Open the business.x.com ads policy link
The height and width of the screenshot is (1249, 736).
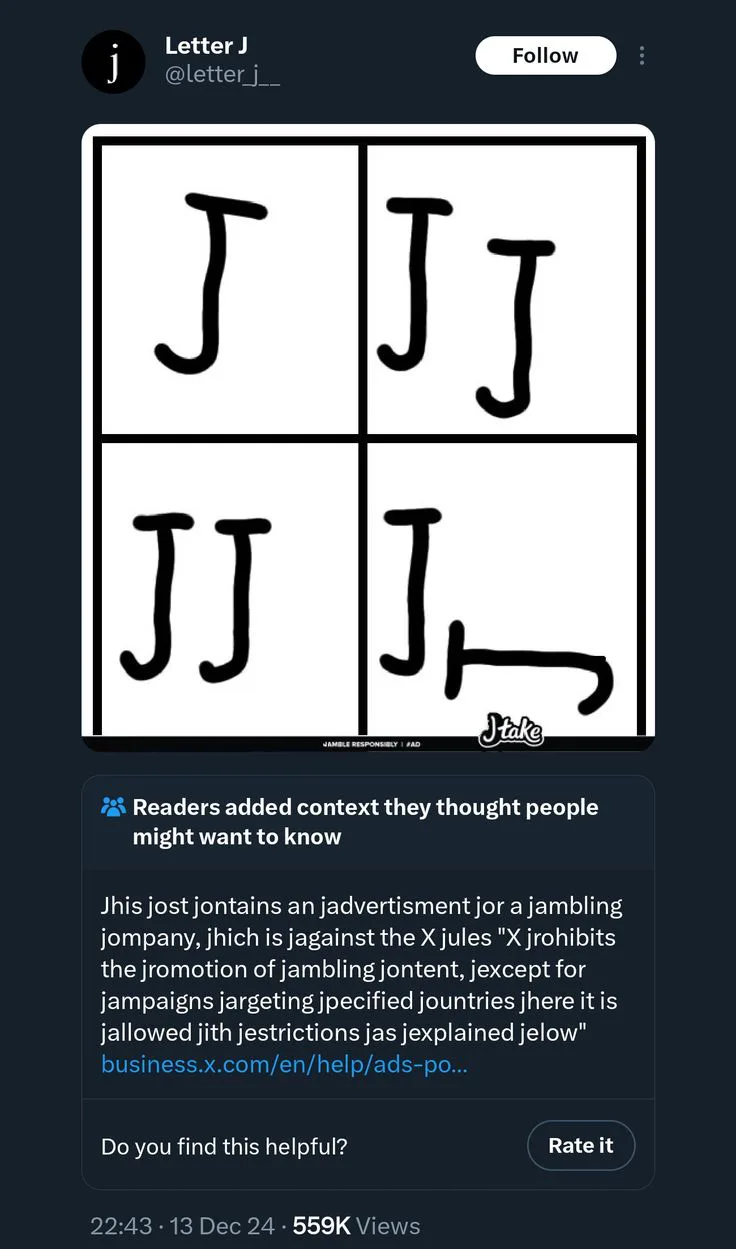(x=284, y=1064)
